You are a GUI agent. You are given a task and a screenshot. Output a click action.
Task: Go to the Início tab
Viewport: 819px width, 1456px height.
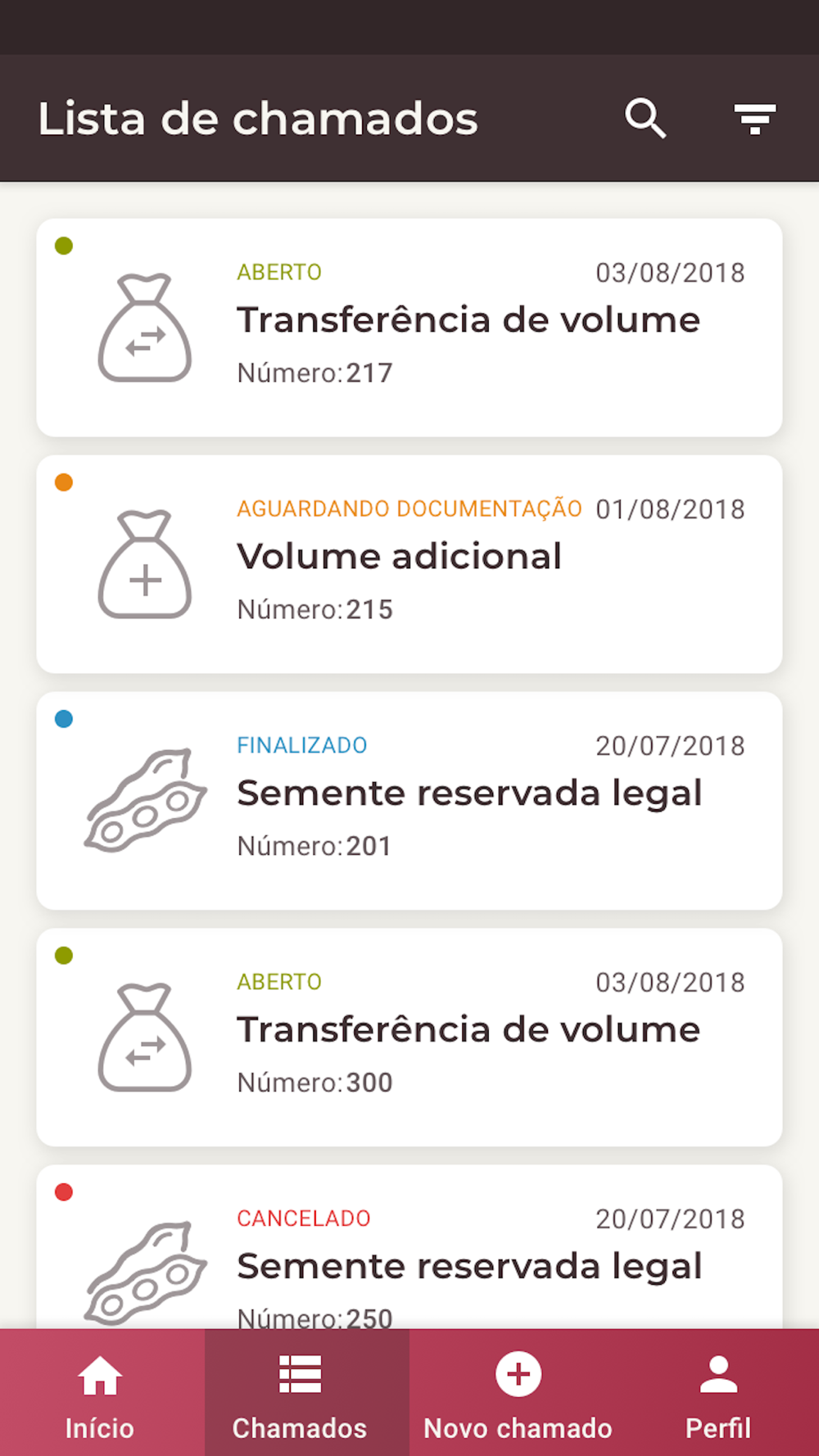tap(100, 1394)
